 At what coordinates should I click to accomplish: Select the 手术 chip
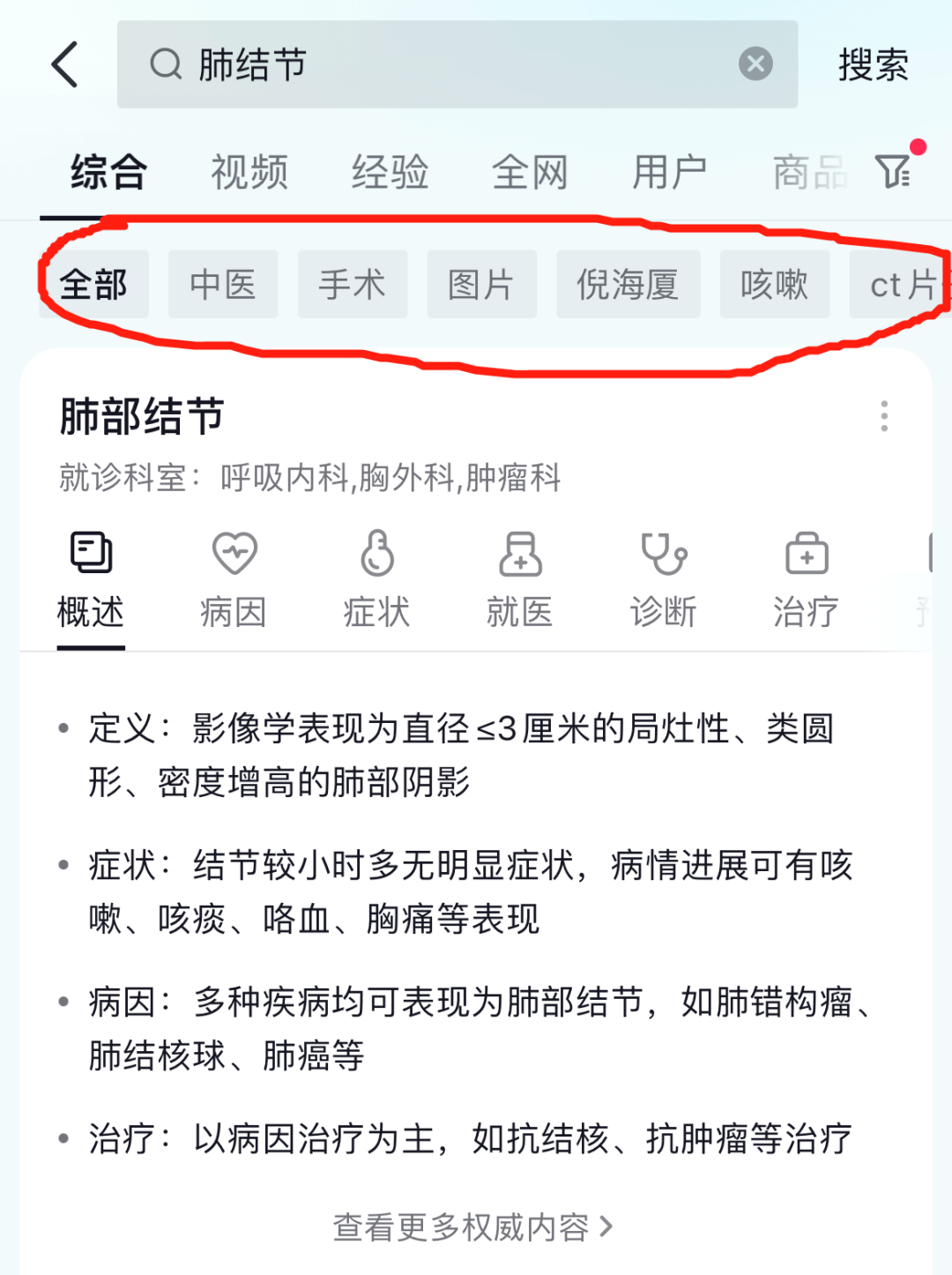(x=353, y=285)
